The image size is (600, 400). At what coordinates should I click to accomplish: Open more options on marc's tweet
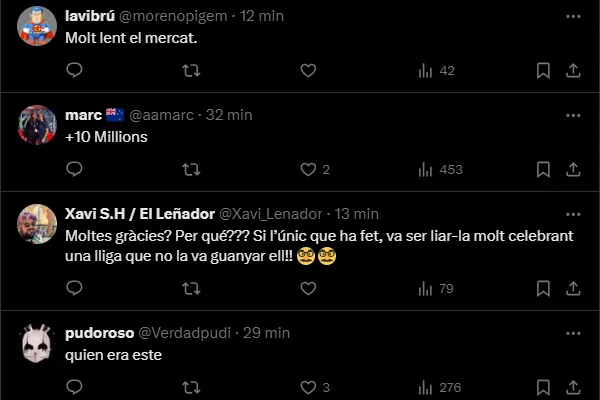[x=572, y=115]
